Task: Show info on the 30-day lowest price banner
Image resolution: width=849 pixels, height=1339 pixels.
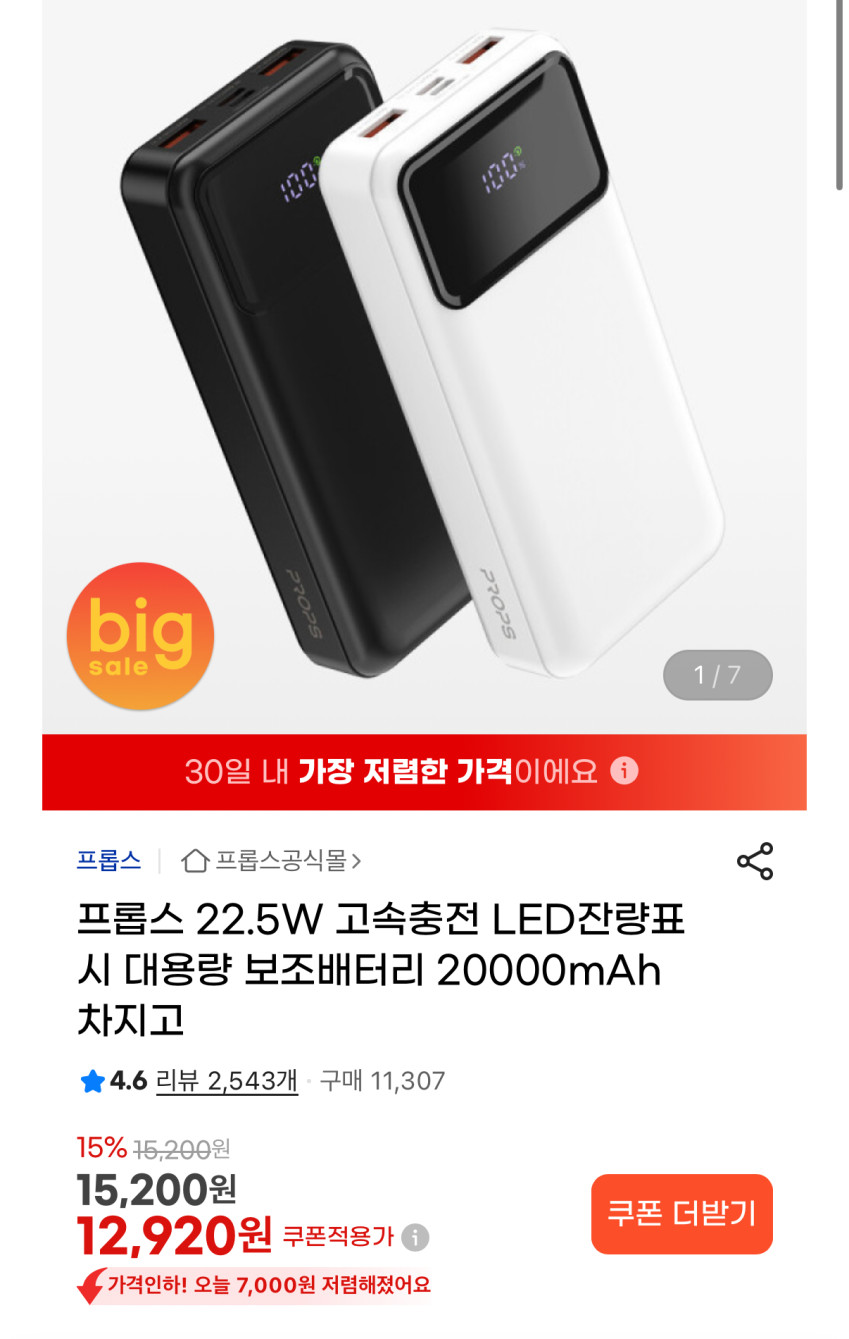Action: [x=624, y=771]
